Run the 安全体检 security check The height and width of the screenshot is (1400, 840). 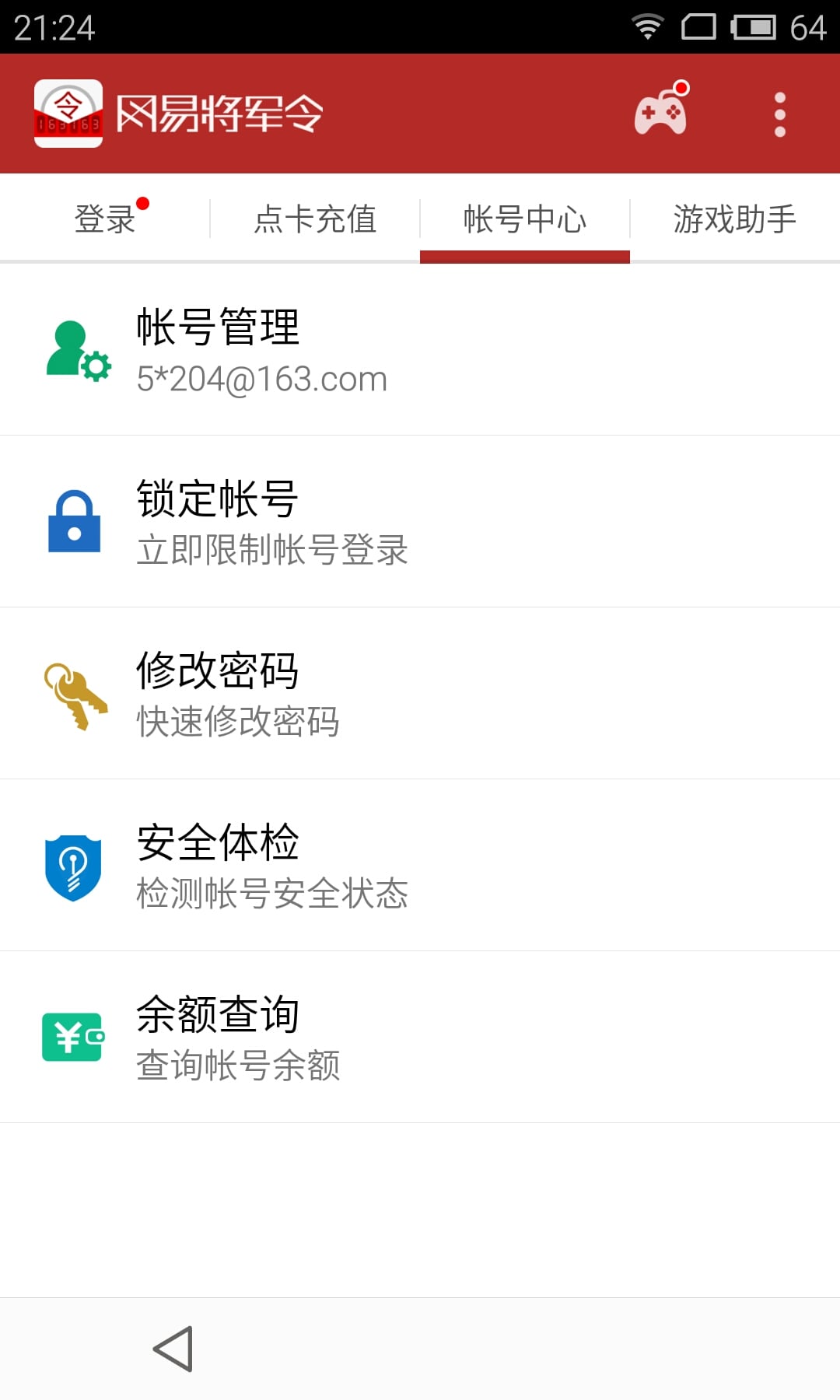click(420, 865)
